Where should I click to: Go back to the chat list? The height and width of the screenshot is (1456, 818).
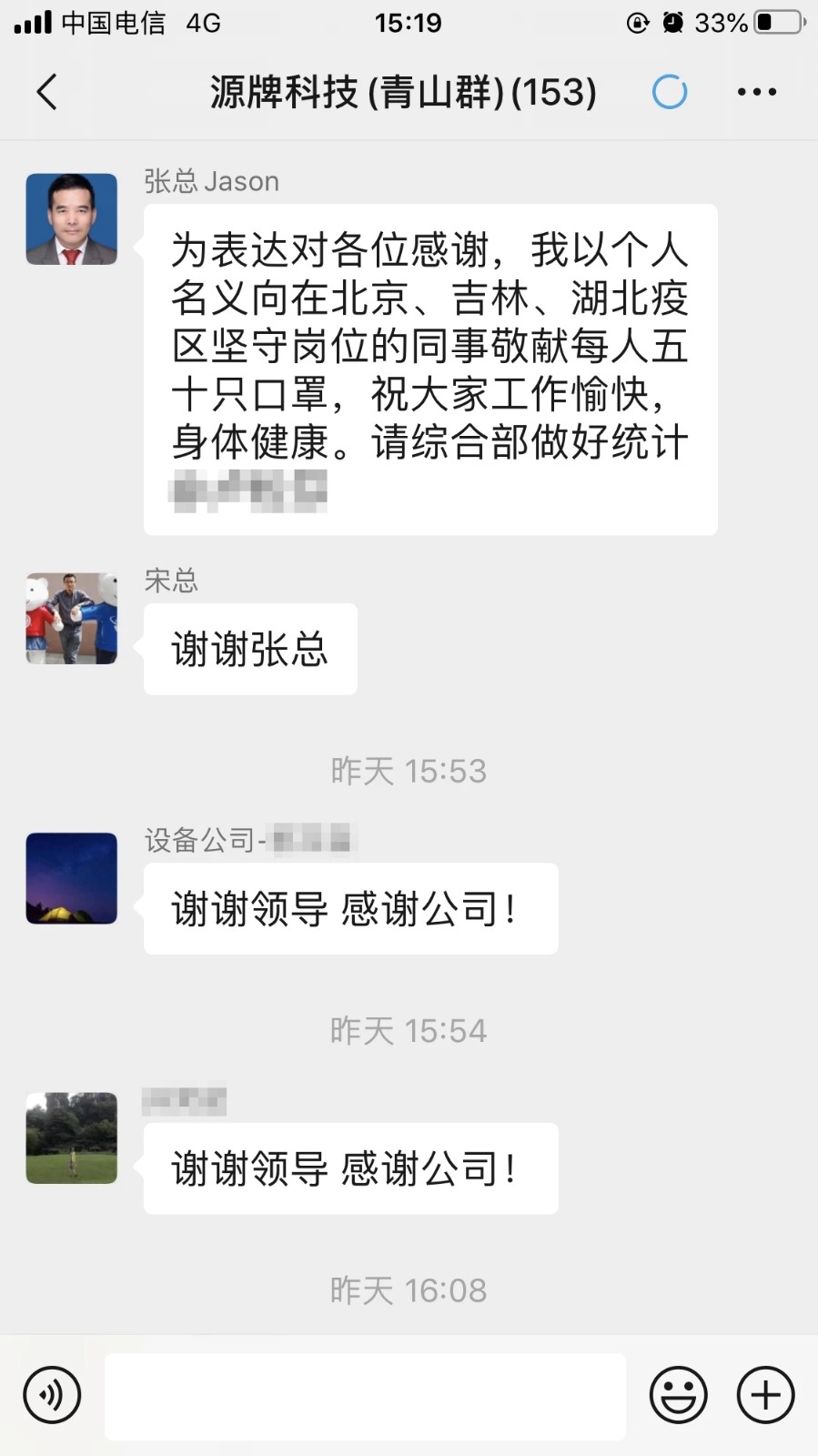(47, 92)
